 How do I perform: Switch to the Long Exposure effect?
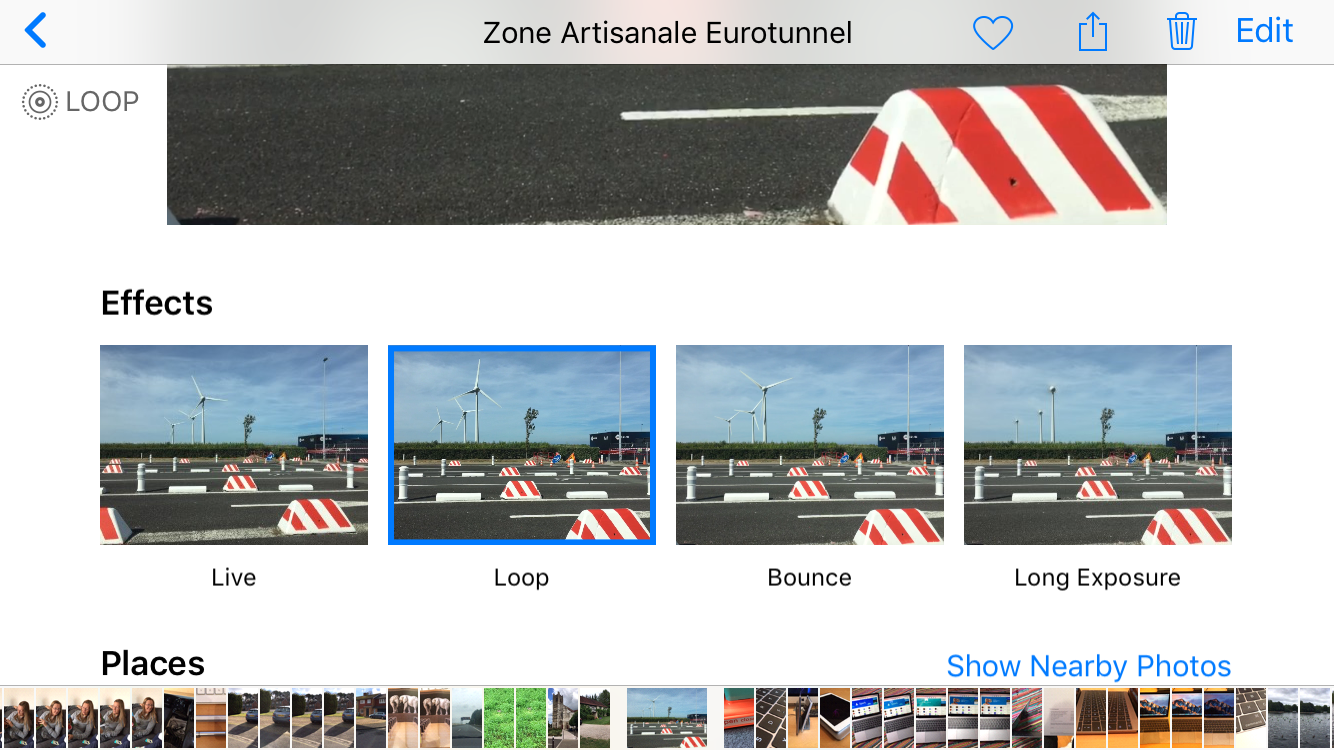tap(1098, 445)
